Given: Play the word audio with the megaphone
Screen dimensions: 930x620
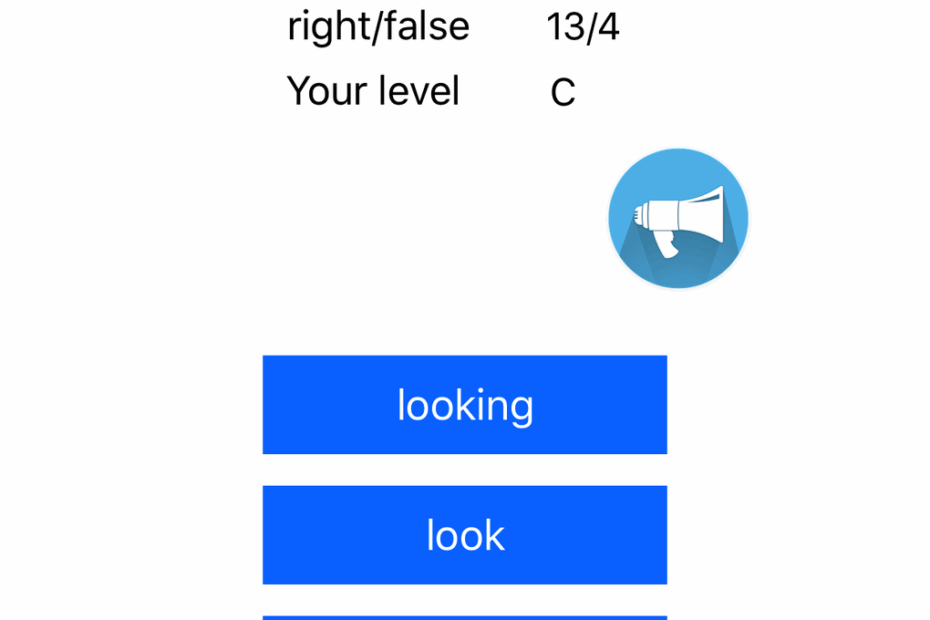Looking at the screenshot, I should pos(678,218).
